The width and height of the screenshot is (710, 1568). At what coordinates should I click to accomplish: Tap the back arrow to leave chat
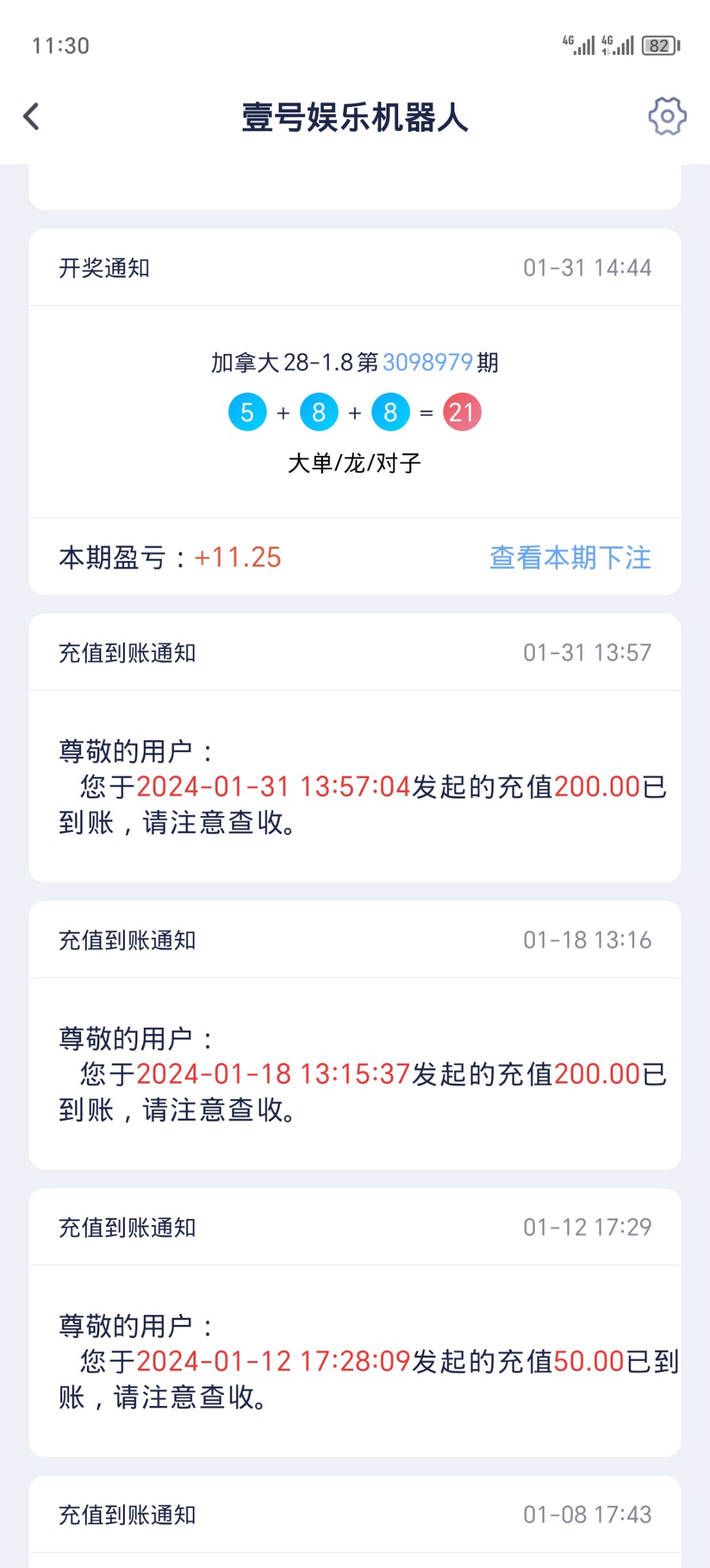pyautogui.click(x=31, y=116)
